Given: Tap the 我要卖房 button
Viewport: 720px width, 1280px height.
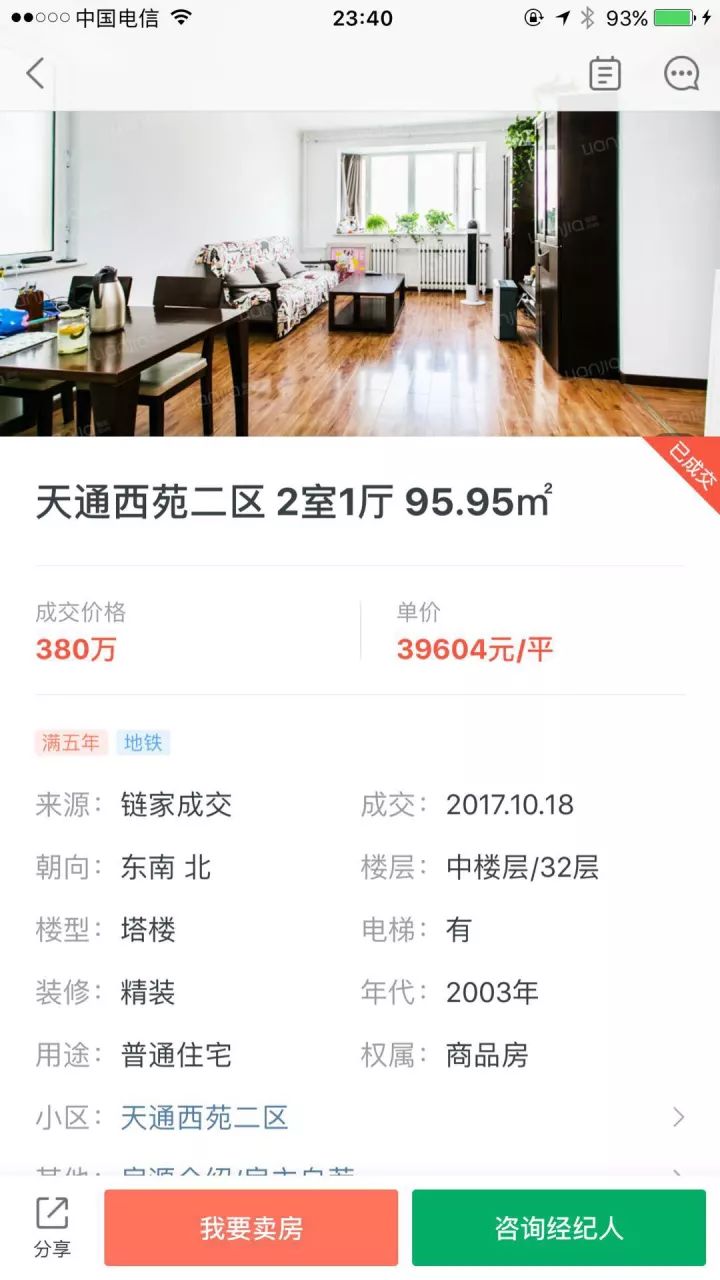Looking at the screenshot, I should click(251, 1228).
